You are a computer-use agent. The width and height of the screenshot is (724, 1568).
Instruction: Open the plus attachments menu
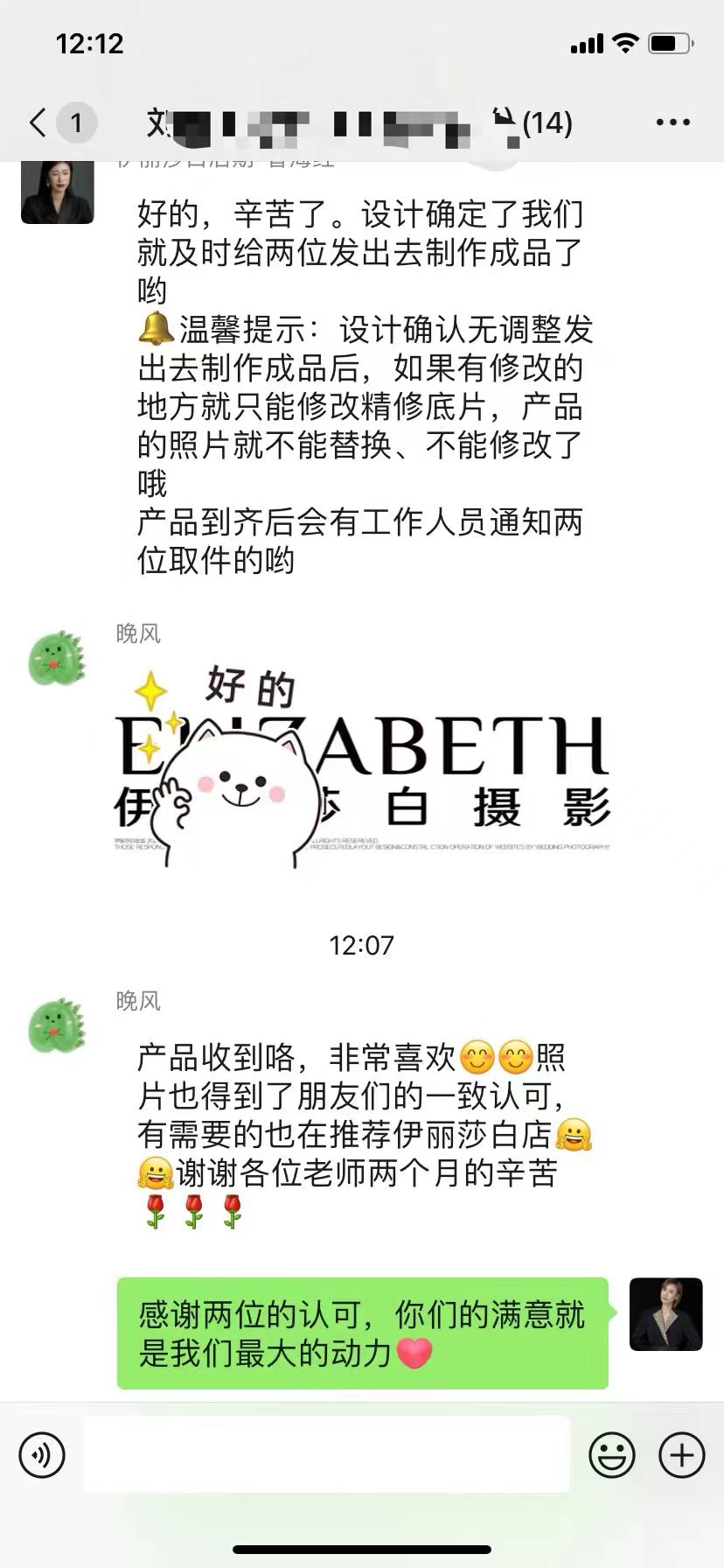(682, 1455)
